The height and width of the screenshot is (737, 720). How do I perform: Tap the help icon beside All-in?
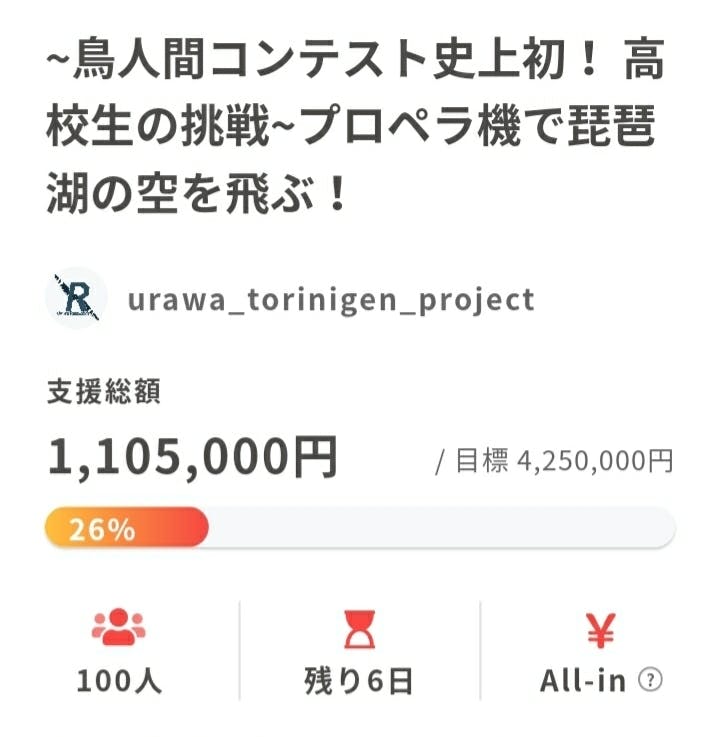(x=651, y=681)
